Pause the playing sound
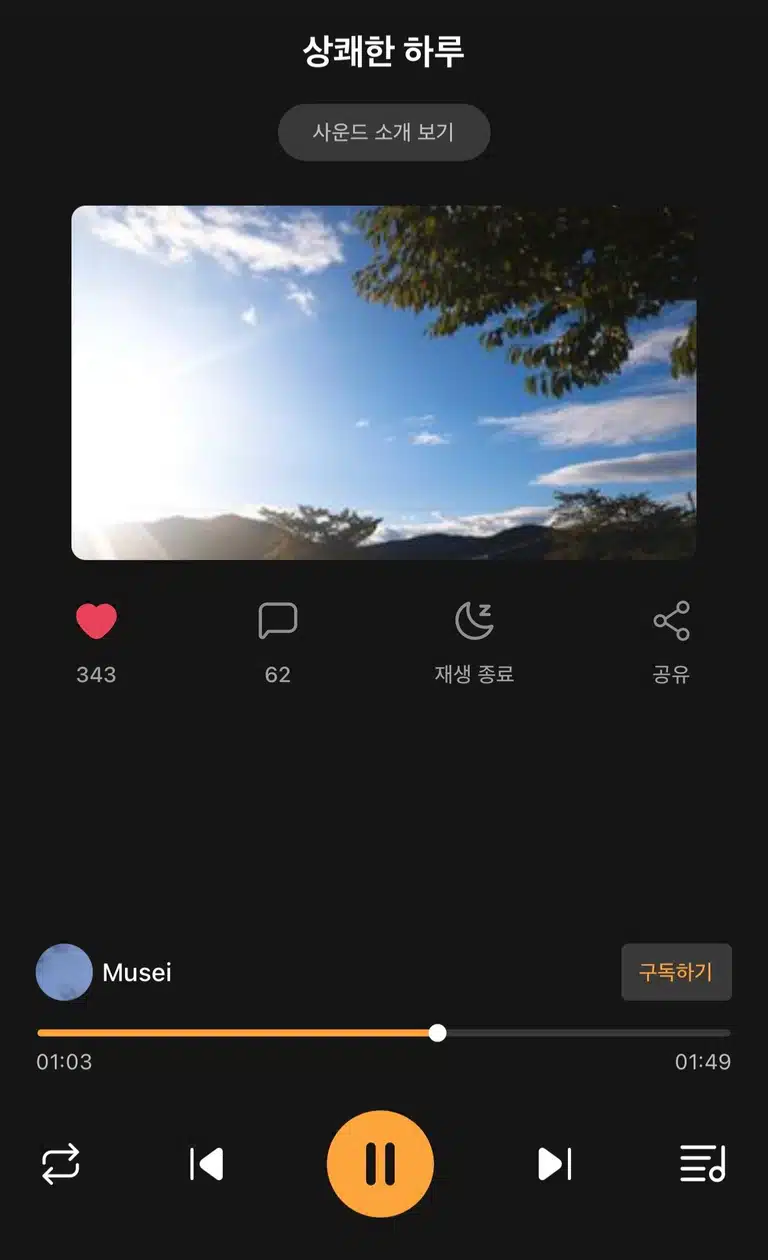Viewport: 768px width, 1260px height. [x=380, y=1164]
